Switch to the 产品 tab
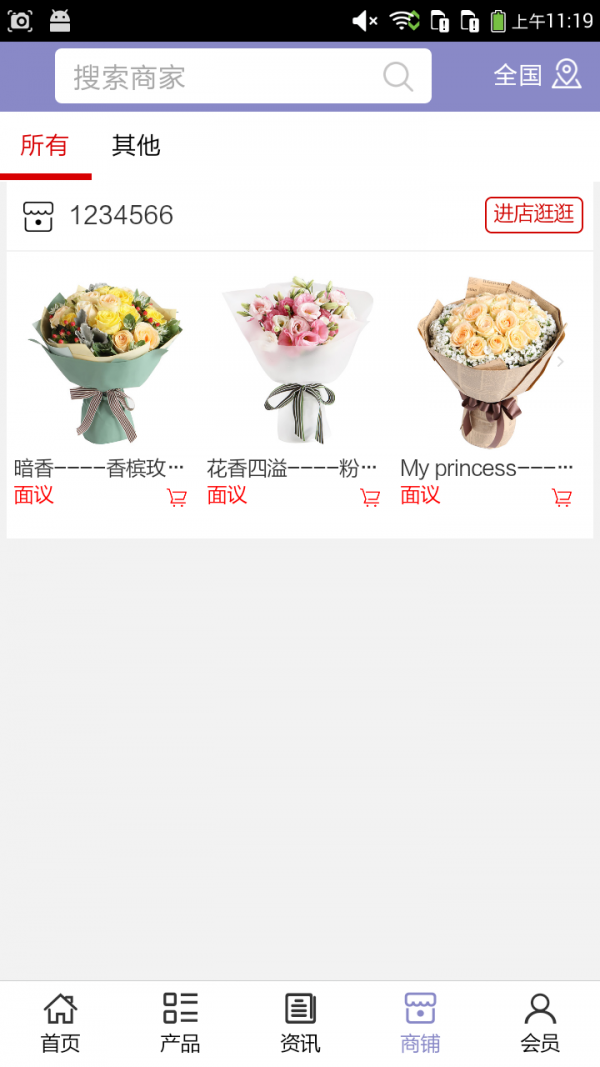The width and height of the screenshot is (600, 1067). point(180,1023)
